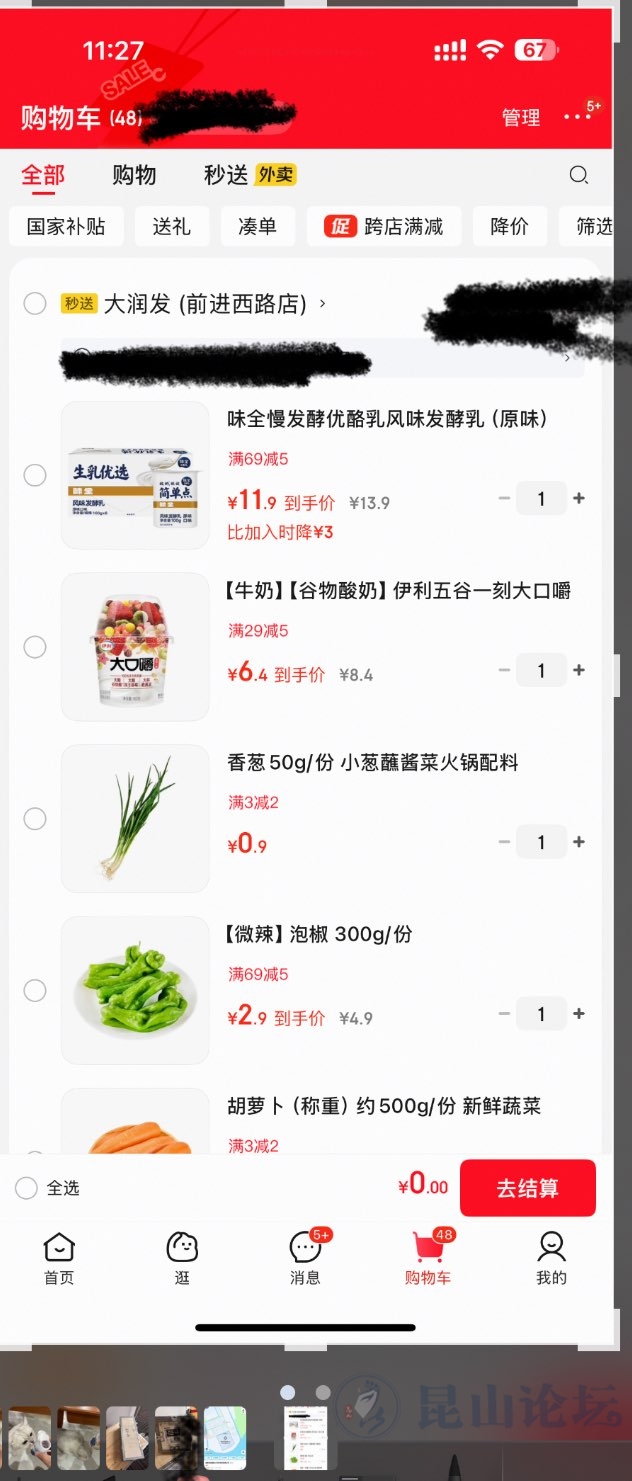This screenshot has height=1481, width=632.
Task: Open the search icon in the cart
Action: click(x=579, y=175)
